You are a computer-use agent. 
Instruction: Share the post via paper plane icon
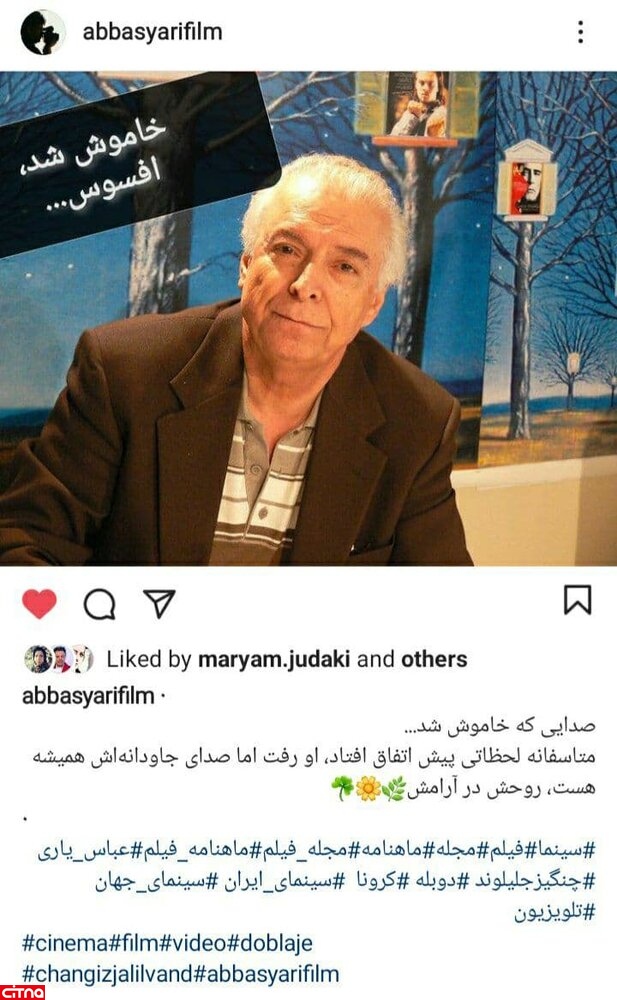158,602
